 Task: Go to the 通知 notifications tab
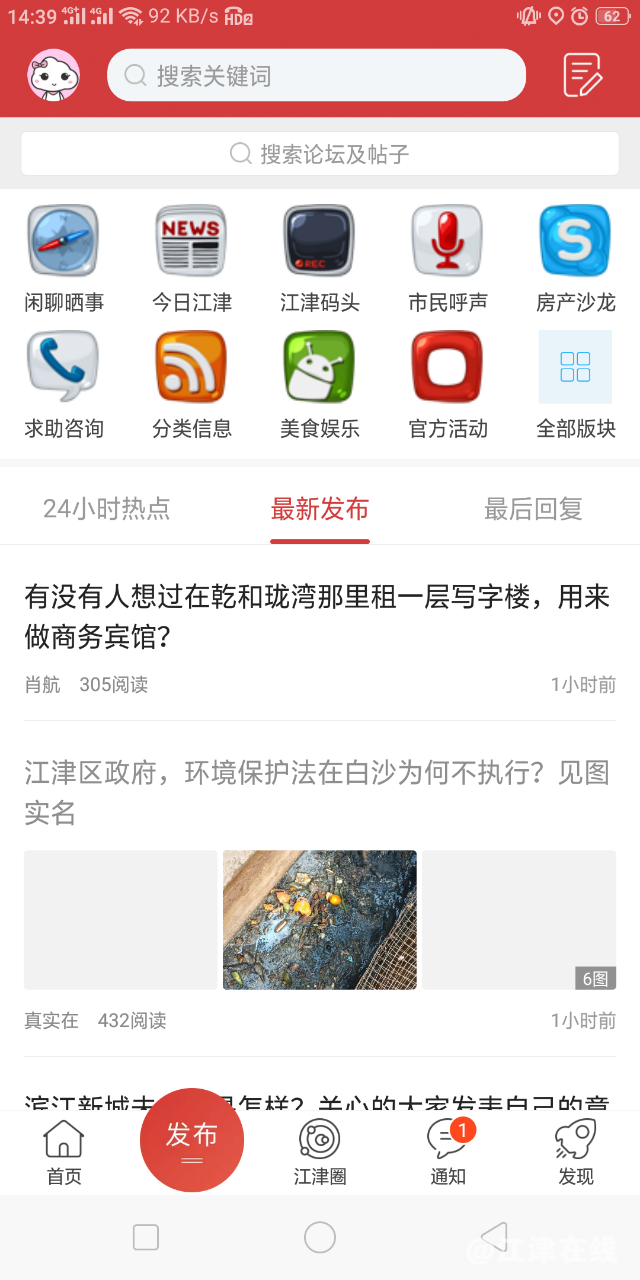(x=448, y=1152)
